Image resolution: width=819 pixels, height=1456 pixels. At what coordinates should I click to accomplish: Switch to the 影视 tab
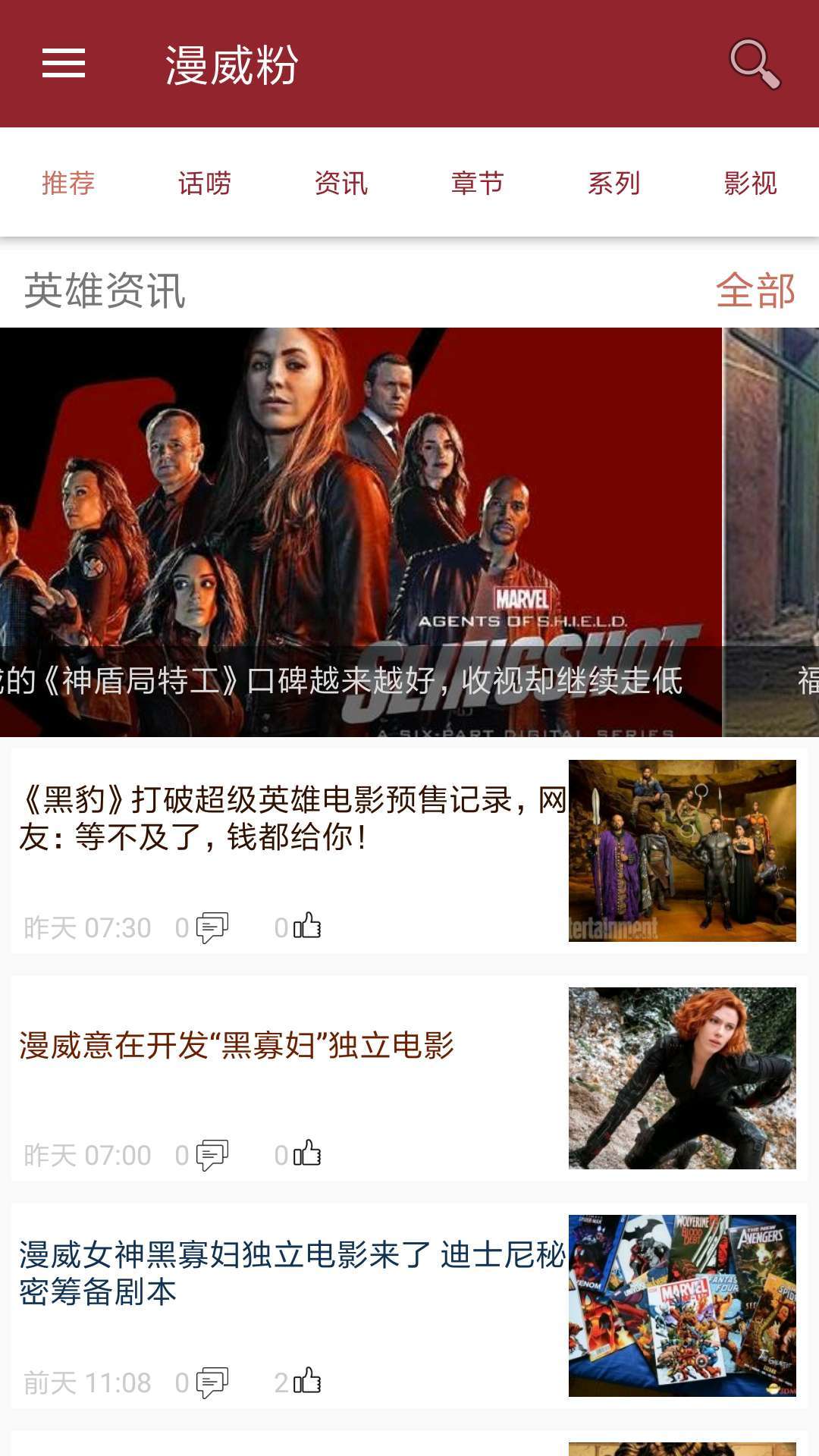click(751, 183)
